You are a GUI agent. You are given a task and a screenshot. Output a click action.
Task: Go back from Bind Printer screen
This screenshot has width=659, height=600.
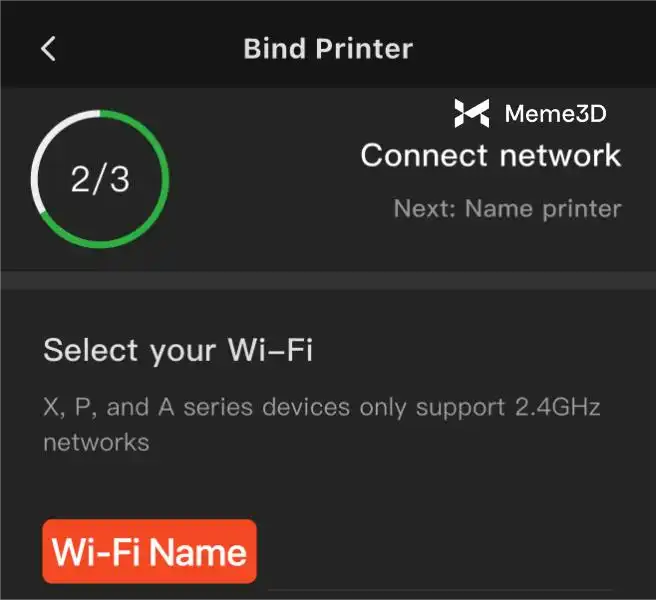click(48, 48)
